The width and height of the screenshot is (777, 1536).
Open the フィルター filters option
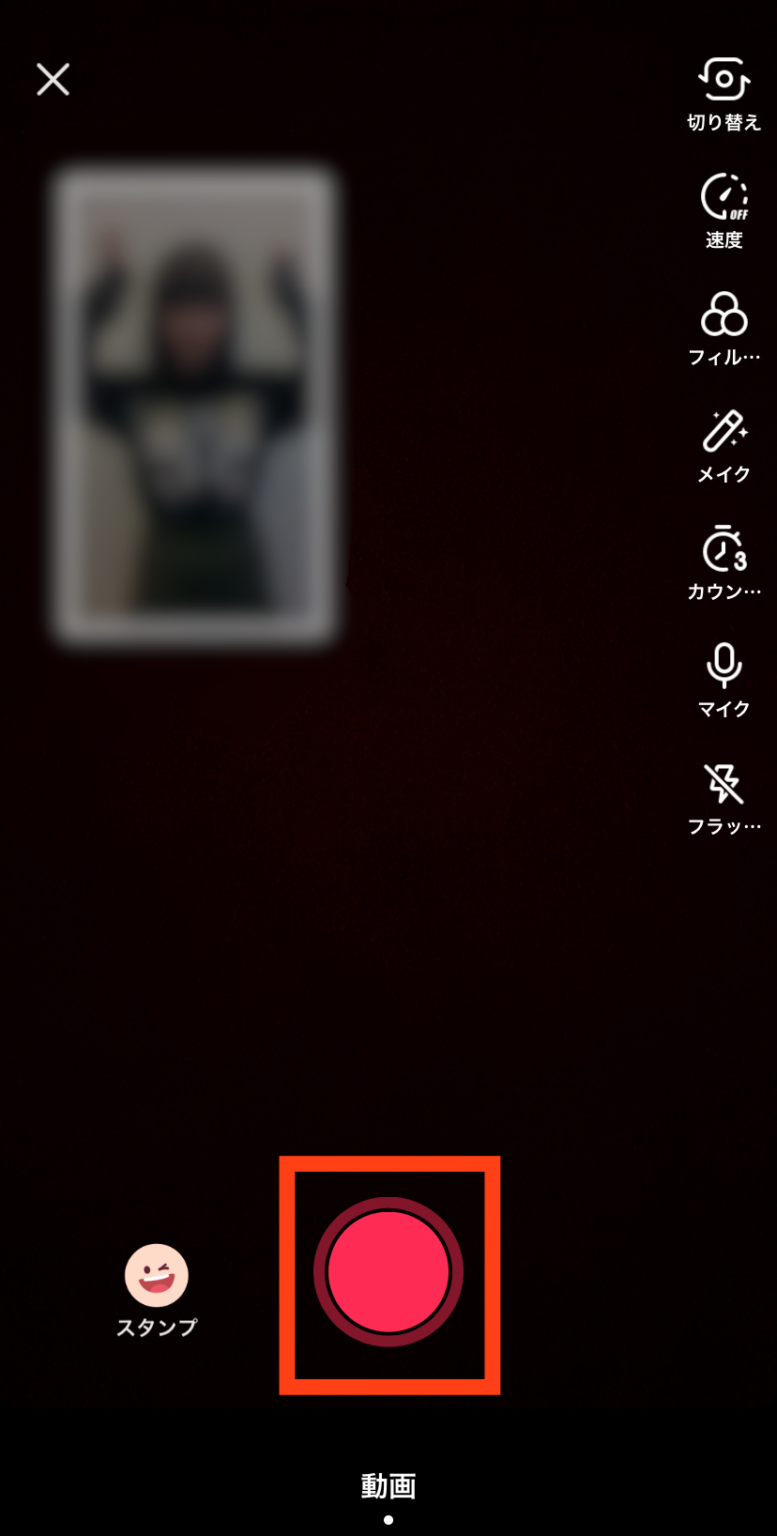[x=724, y=328]
